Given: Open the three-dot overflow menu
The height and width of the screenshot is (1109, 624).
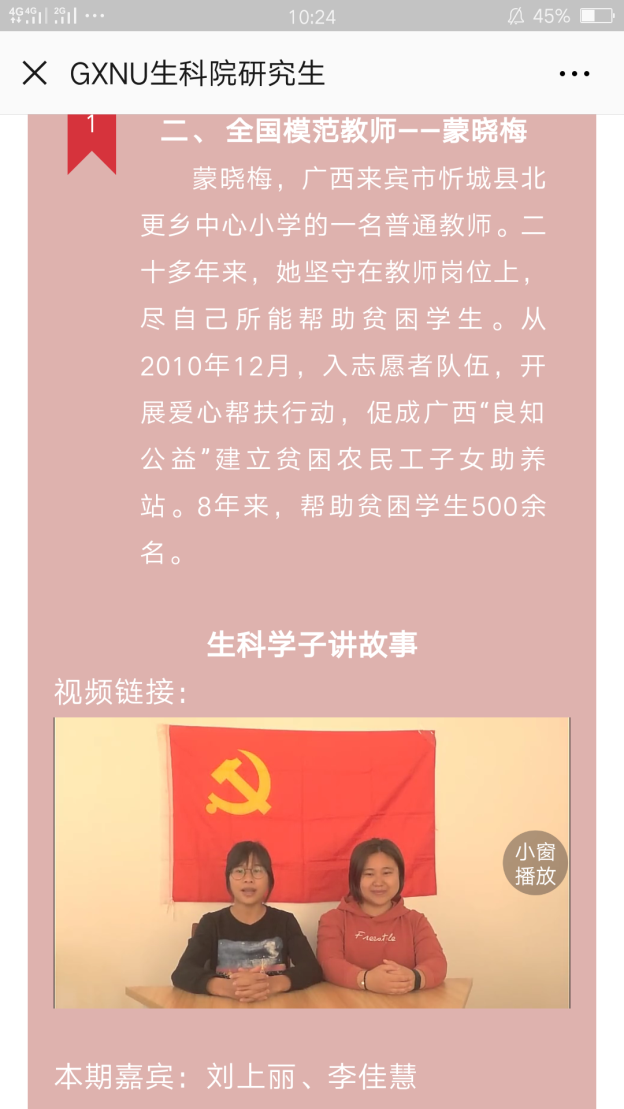Looking at the screenshot, I should pyautogui.click(x=574, y=74).
